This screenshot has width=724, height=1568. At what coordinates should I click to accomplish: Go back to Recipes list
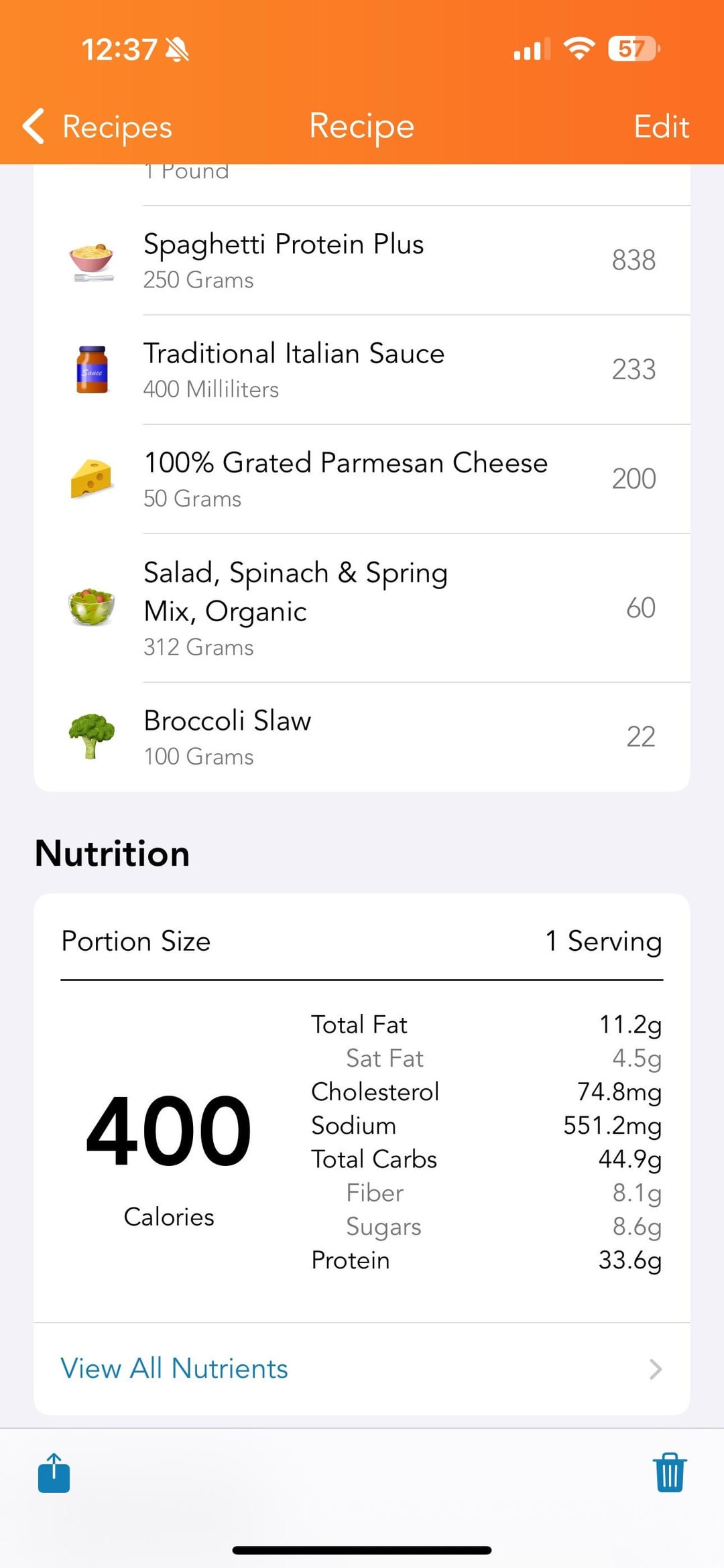98,127
